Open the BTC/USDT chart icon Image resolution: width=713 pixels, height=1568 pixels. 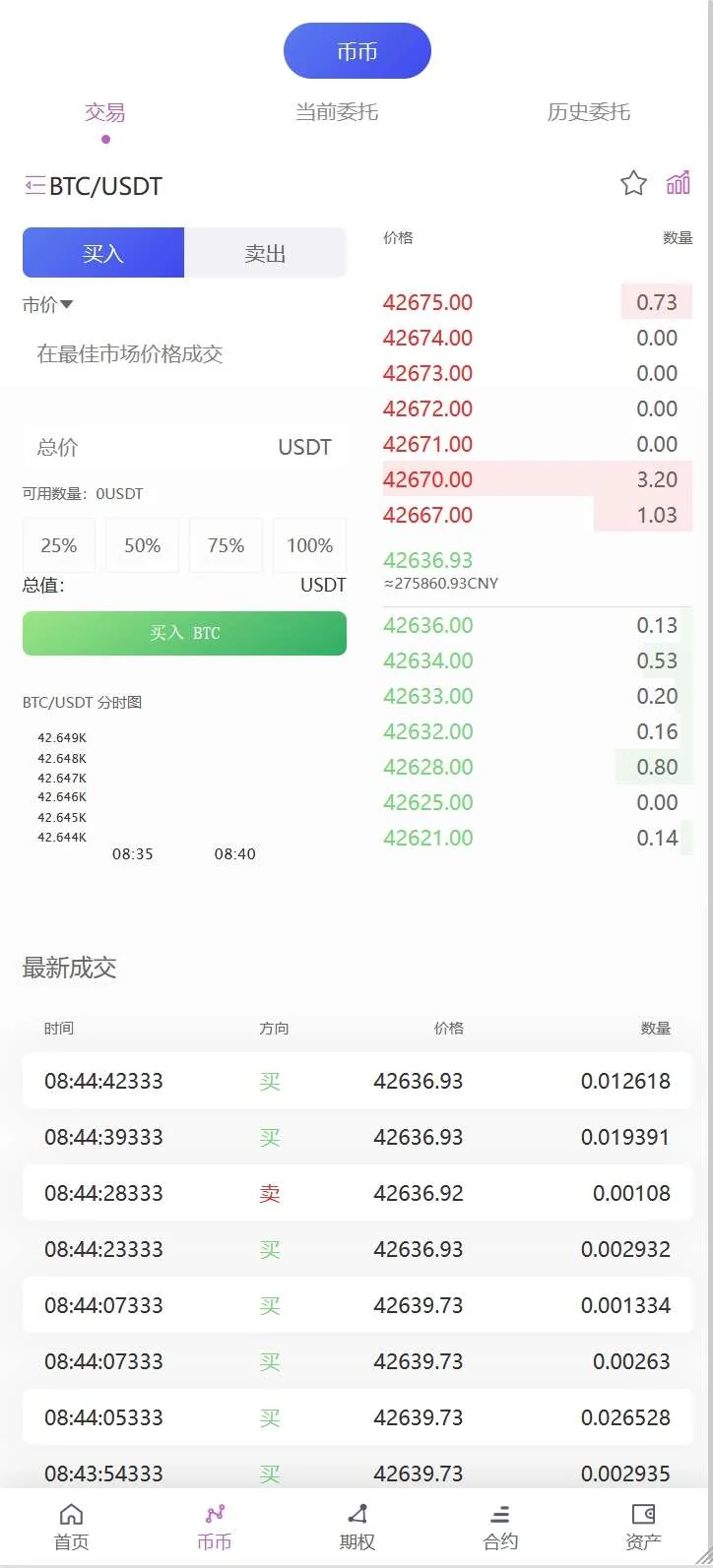click(679, 183)
